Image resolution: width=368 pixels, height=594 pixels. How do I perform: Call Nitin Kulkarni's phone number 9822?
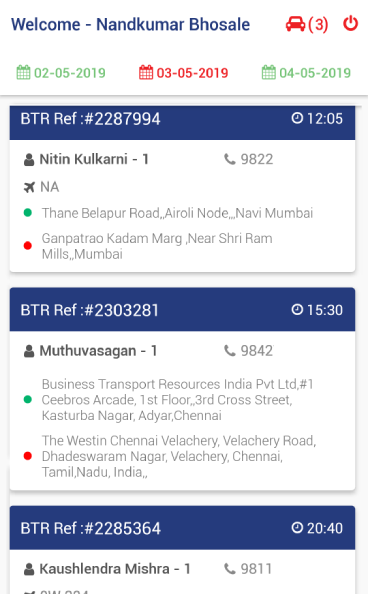(249, 159)
